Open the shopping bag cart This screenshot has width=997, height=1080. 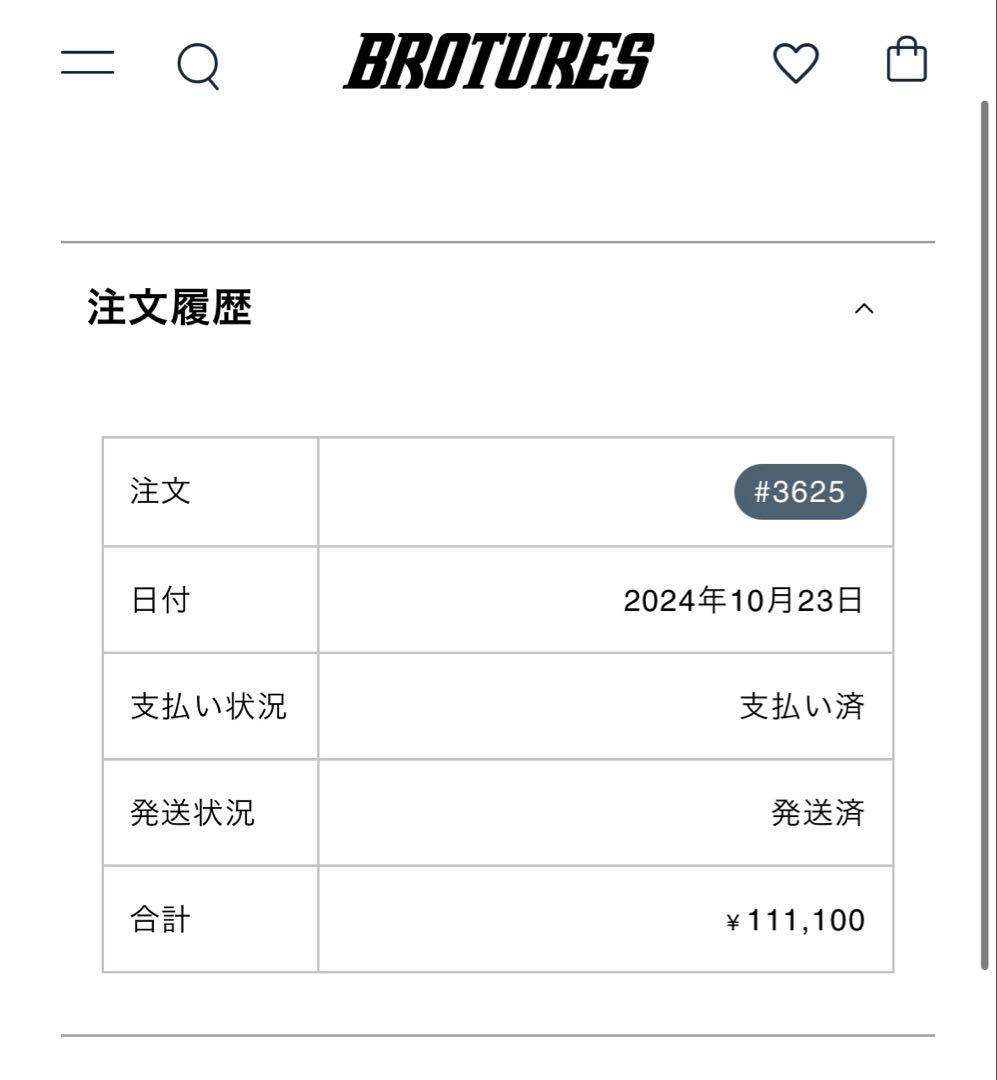click(907, 60)
